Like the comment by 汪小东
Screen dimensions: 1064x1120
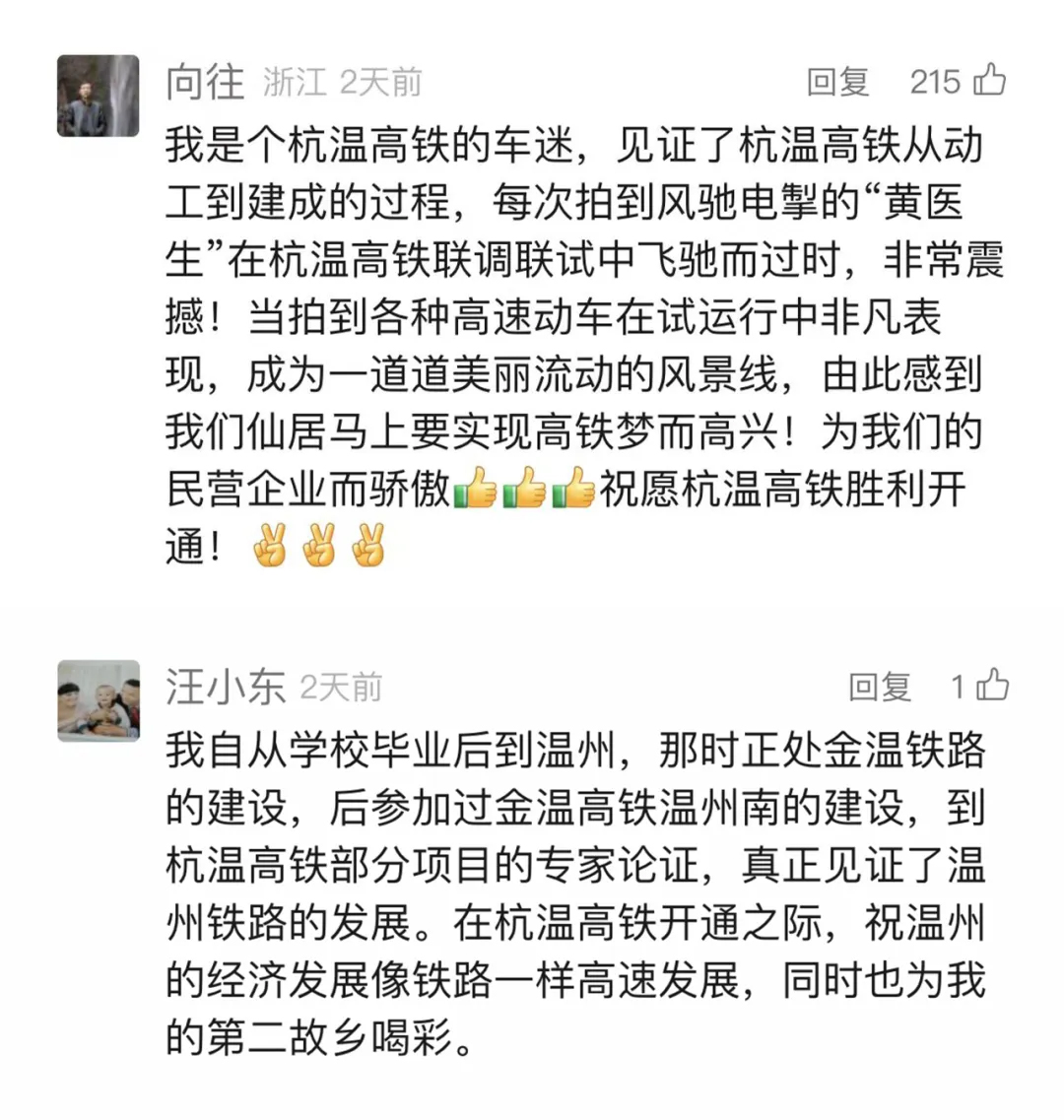click(992, 686)
